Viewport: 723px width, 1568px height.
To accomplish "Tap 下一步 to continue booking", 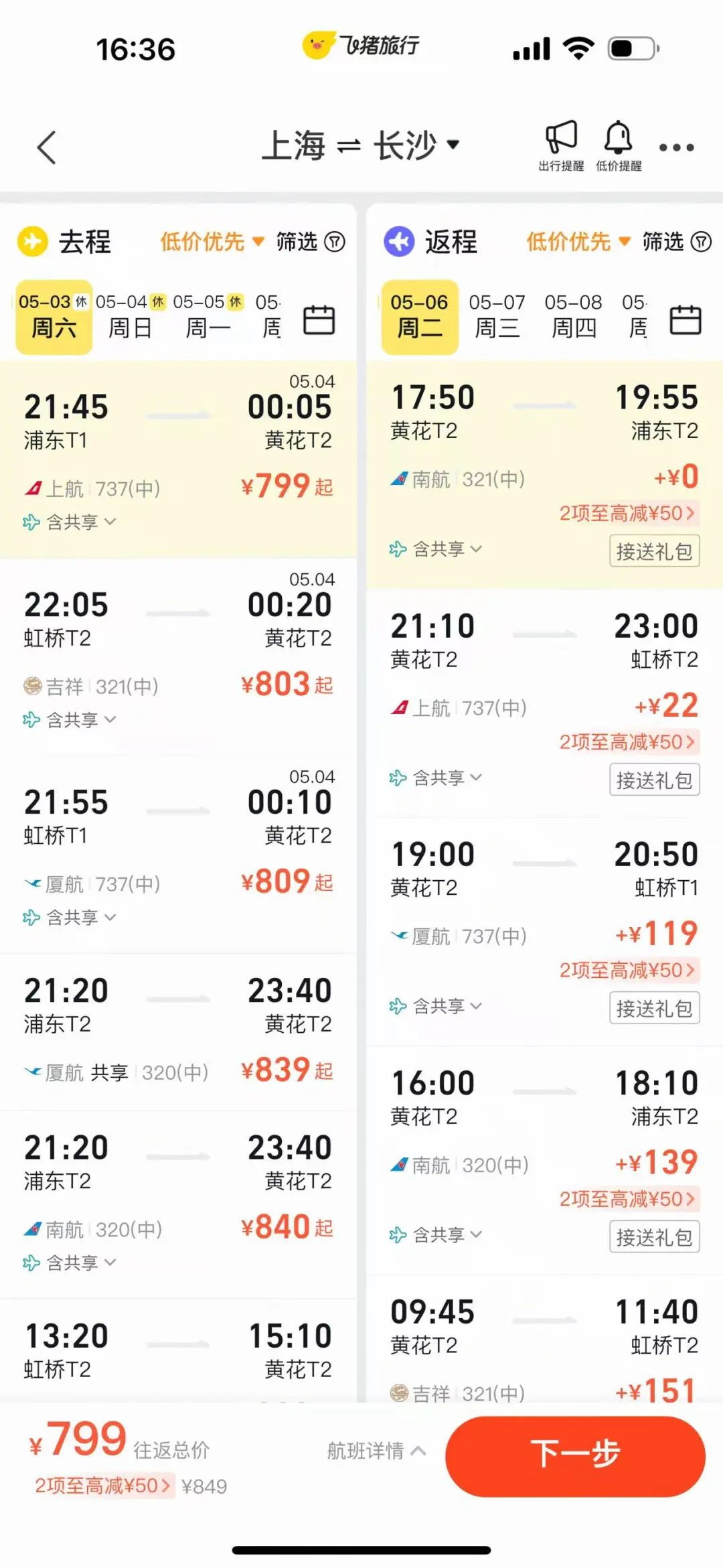I will coord(575,1455).
